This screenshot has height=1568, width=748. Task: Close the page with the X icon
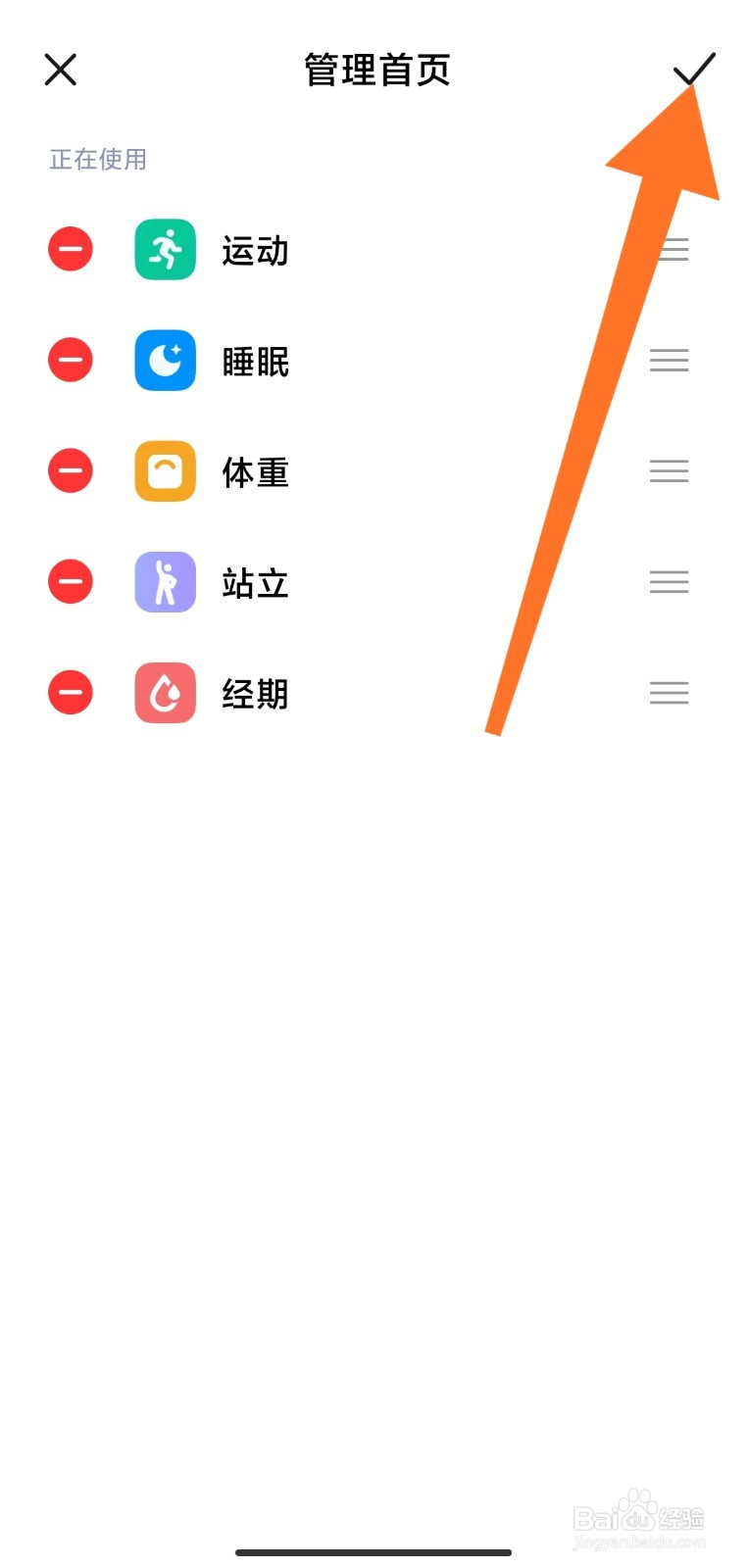pyautogui.click(x=60, y=70)
